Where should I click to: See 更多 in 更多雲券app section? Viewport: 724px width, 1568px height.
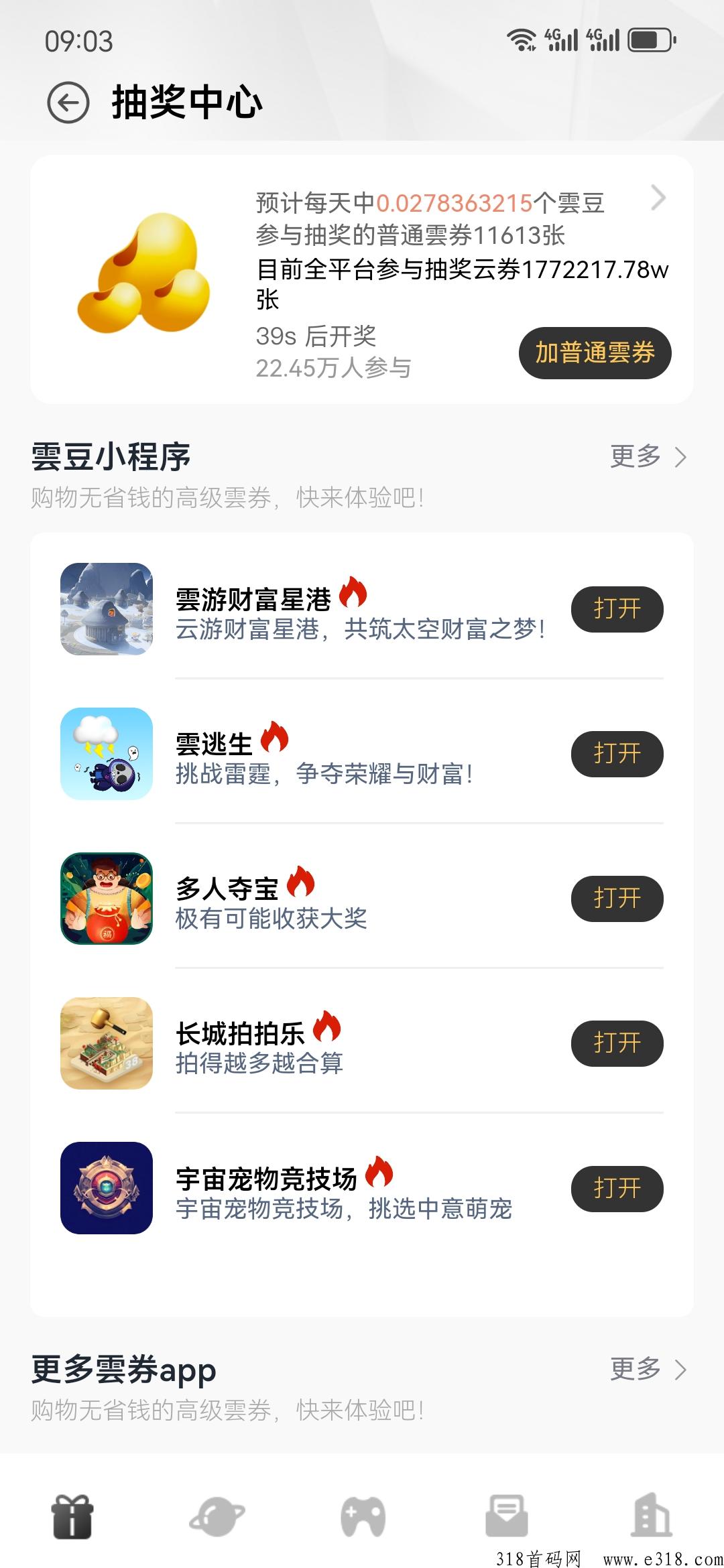pyautogui.click(x=648, y=1369)
